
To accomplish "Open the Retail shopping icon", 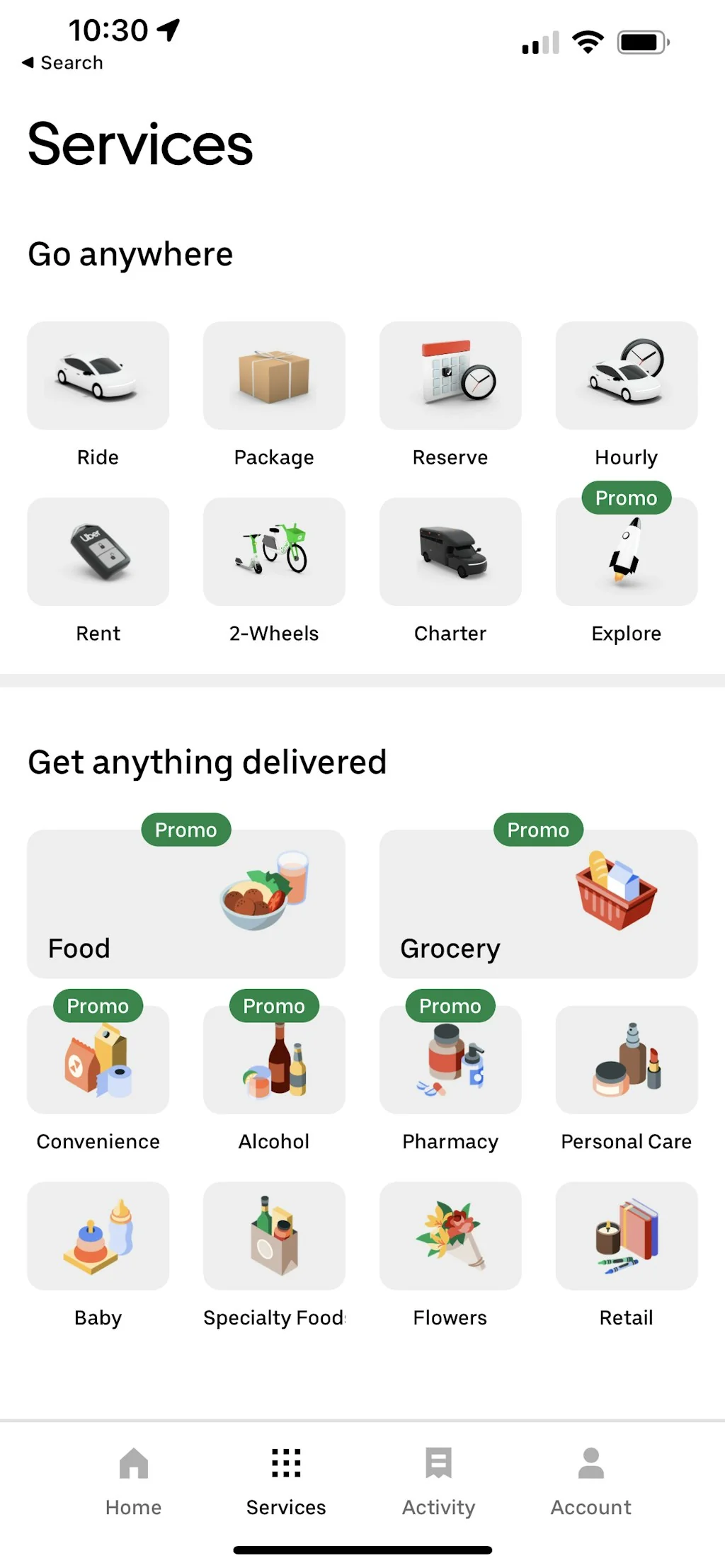I will tap(626, 1236).
